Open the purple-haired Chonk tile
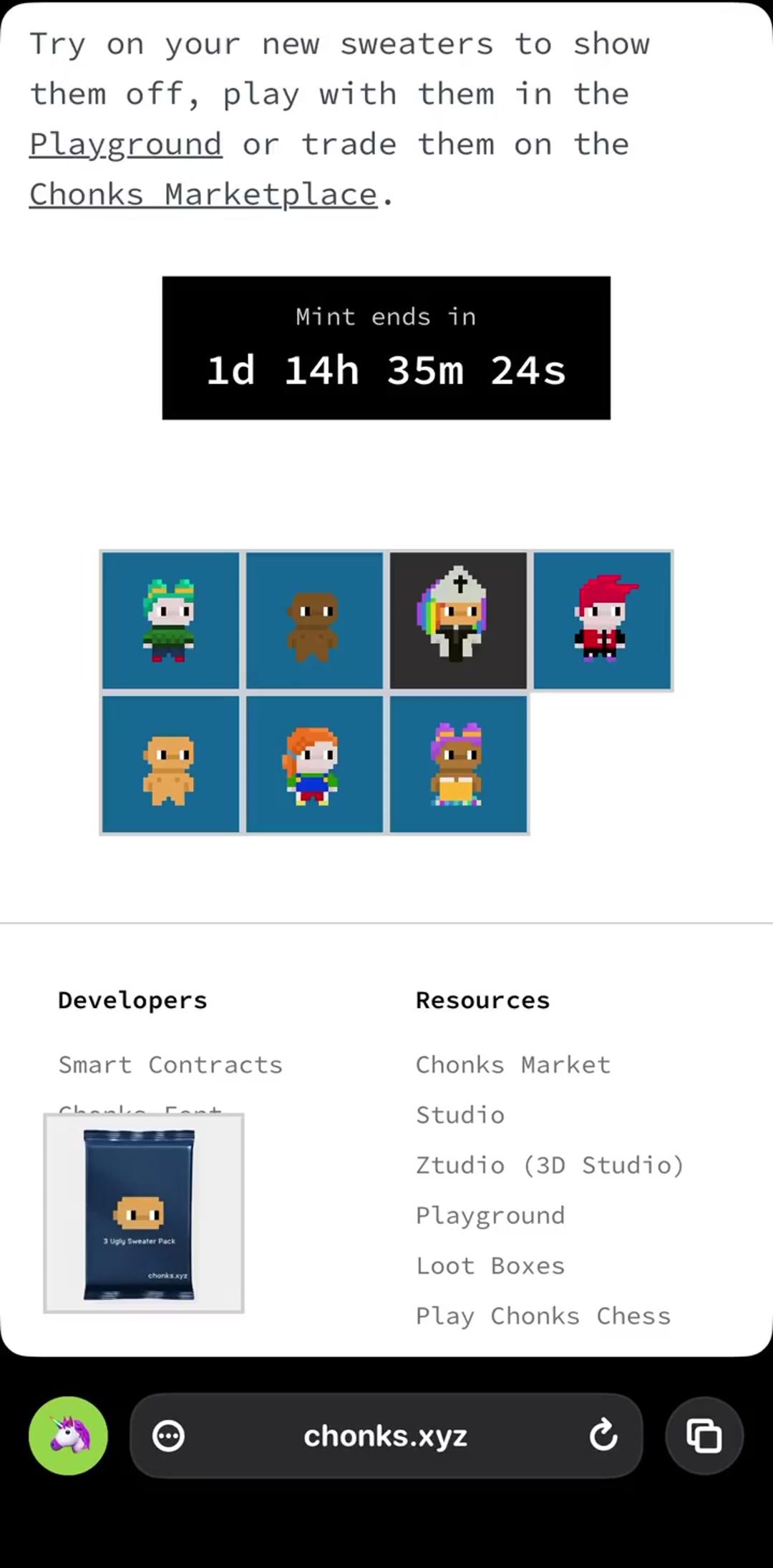Viewport: 773px width, 1568px height. pos(458,764)
